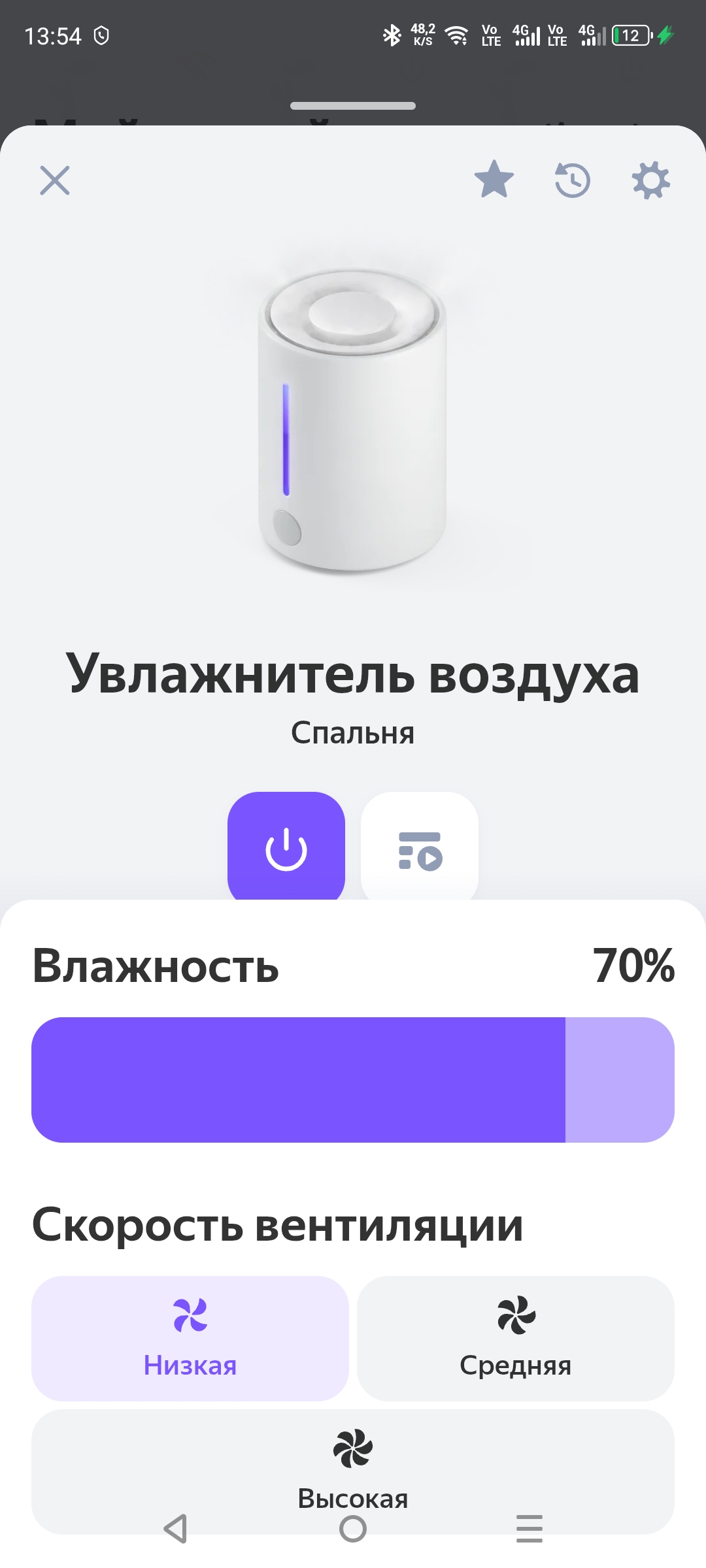Open the scenarios button
This screenshot has height=1568, width=706.
pos(420,848)
